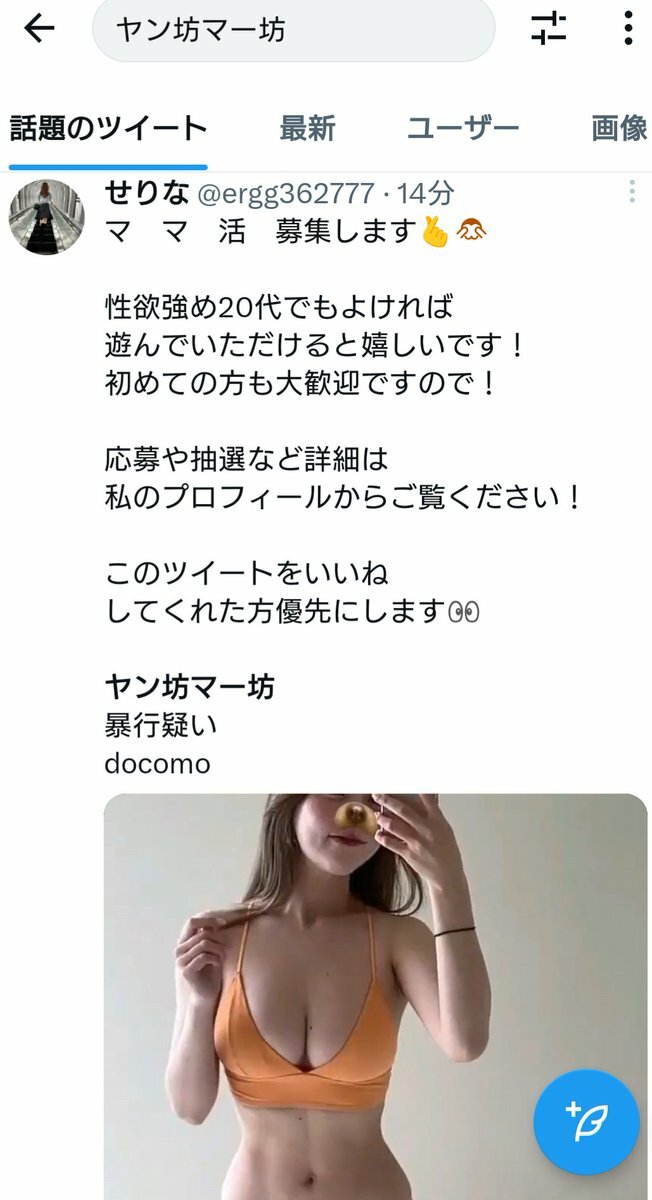Screen dimensions: 652x1200
Task: Go back with the arrow icon
Action: click(x=38, y=30)
